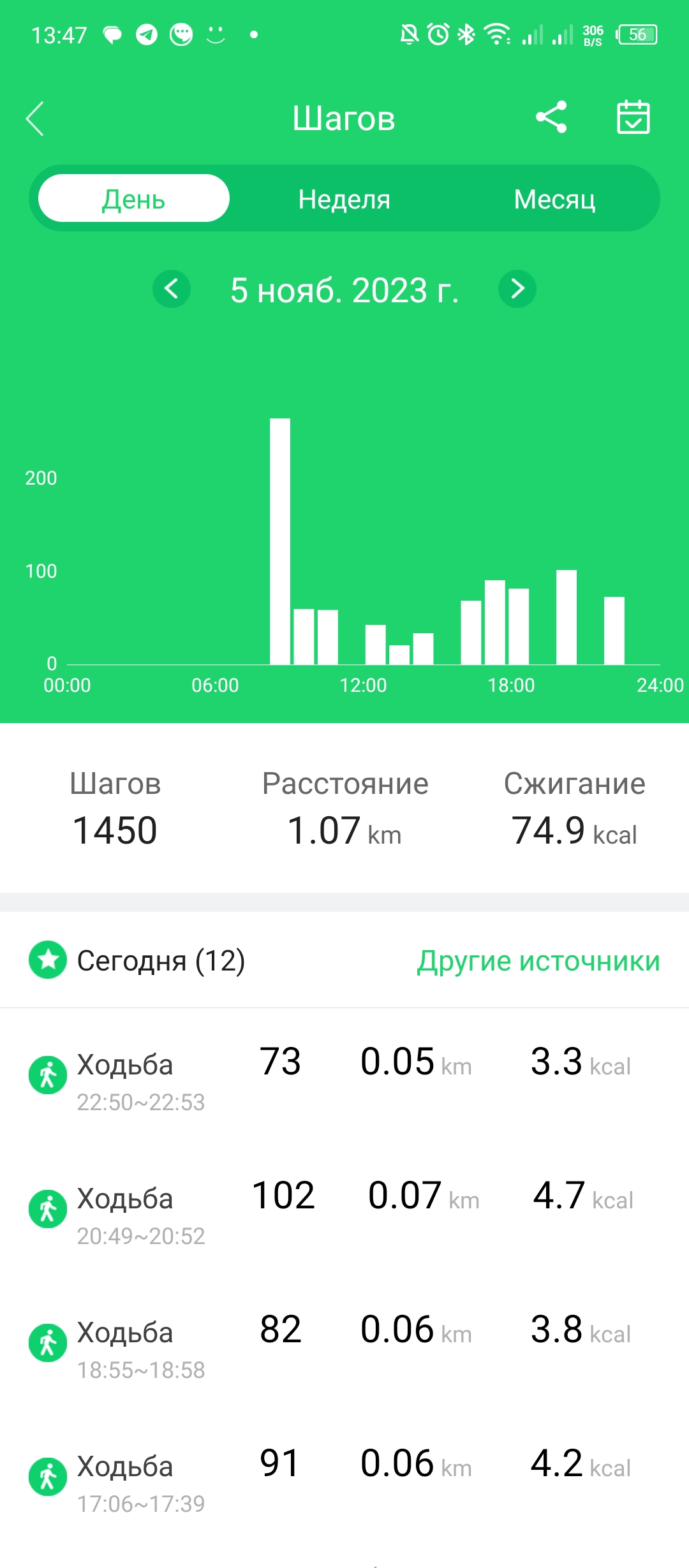The width and height of the screenshot is (689, 1568).
Task: Switch to the Месяц view
Action: pyautogui.click(x=554, y=199)
